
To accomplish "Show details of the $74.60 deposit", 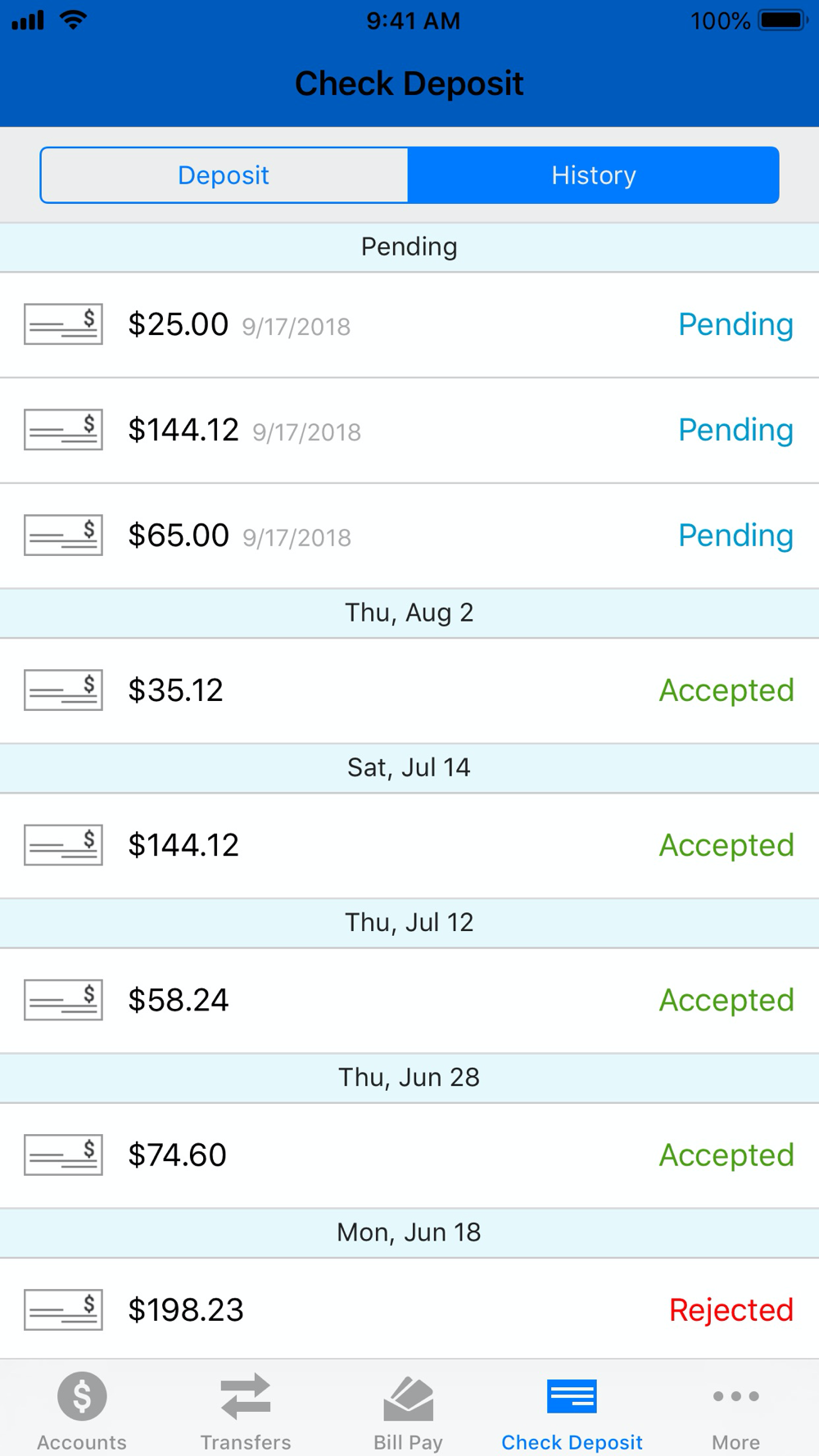I will [x=409, y=1155].
